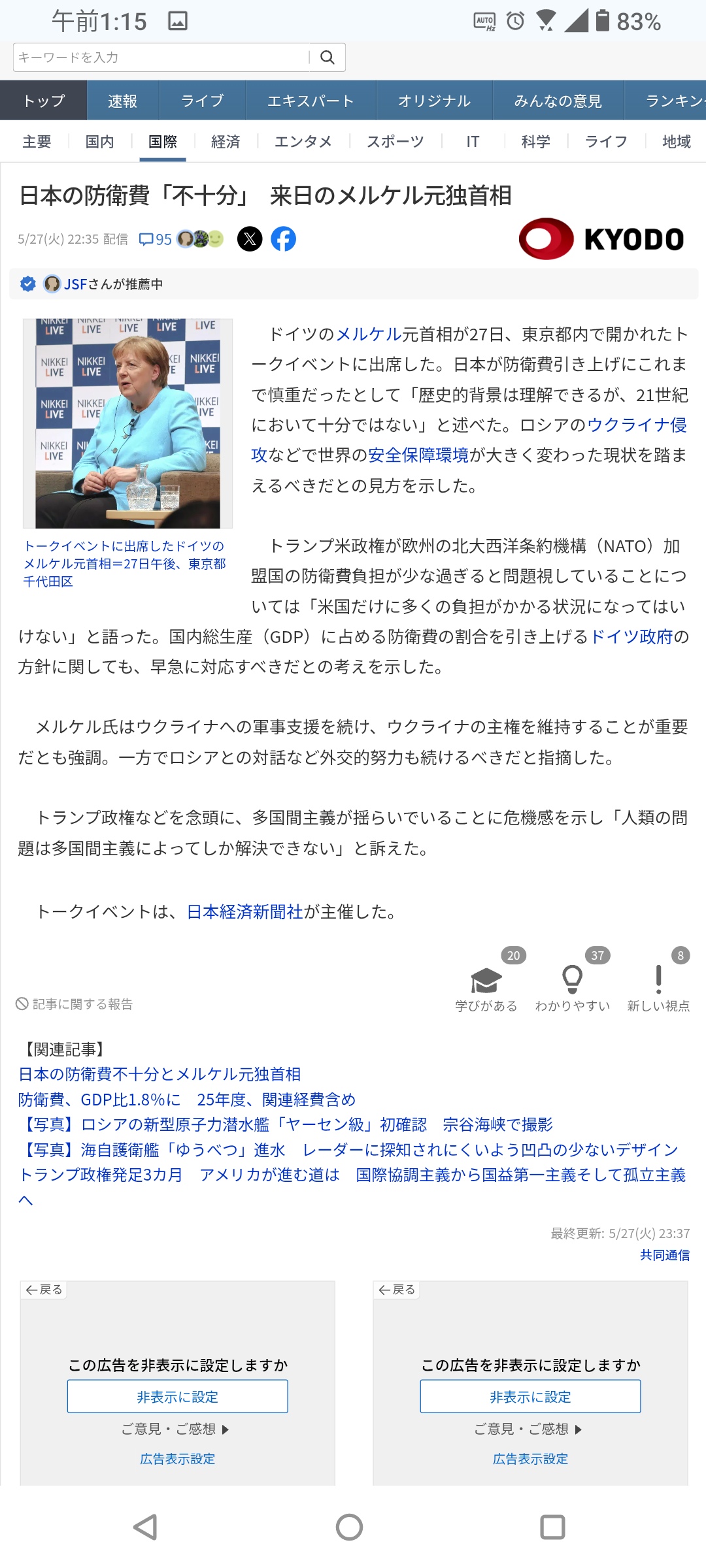Screen dimensions: 706x1568
Task: Enlarge the Merkel talk event photo
Action: coord(127,423)
